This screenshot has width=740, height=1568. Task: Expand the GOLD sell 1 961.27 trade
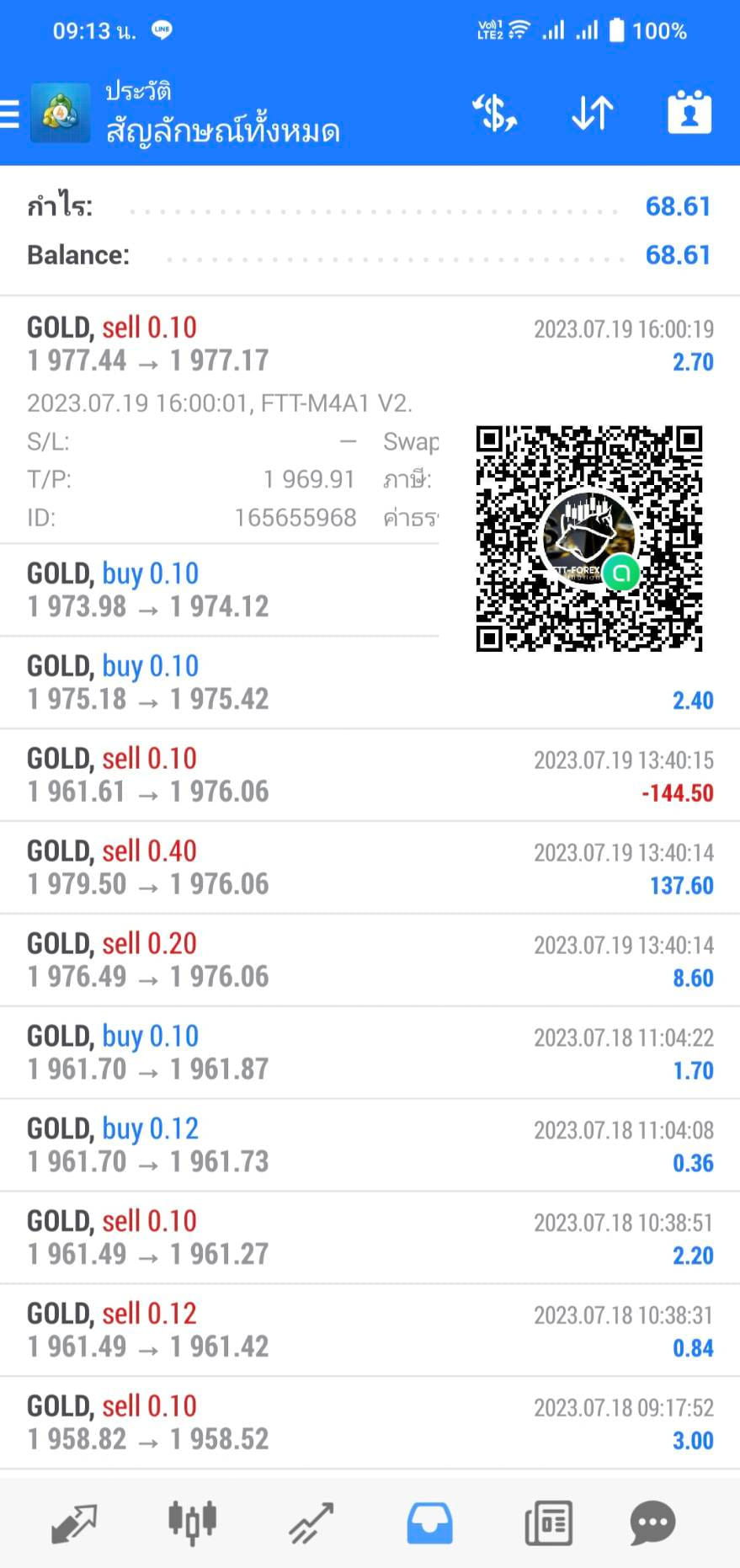click(x=370, y=1239)
